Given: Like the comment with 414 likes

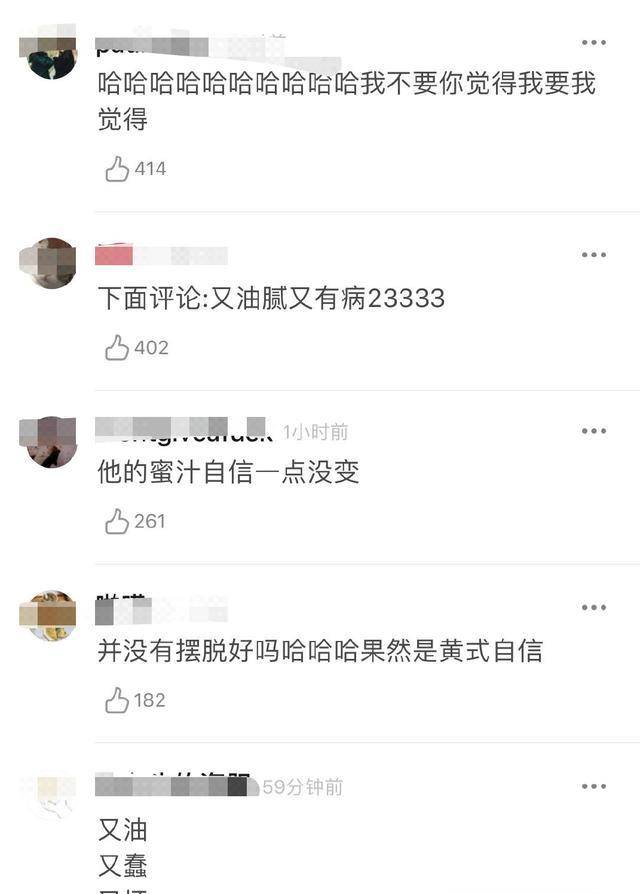Looking at the screenshot, I should point(118,169).
